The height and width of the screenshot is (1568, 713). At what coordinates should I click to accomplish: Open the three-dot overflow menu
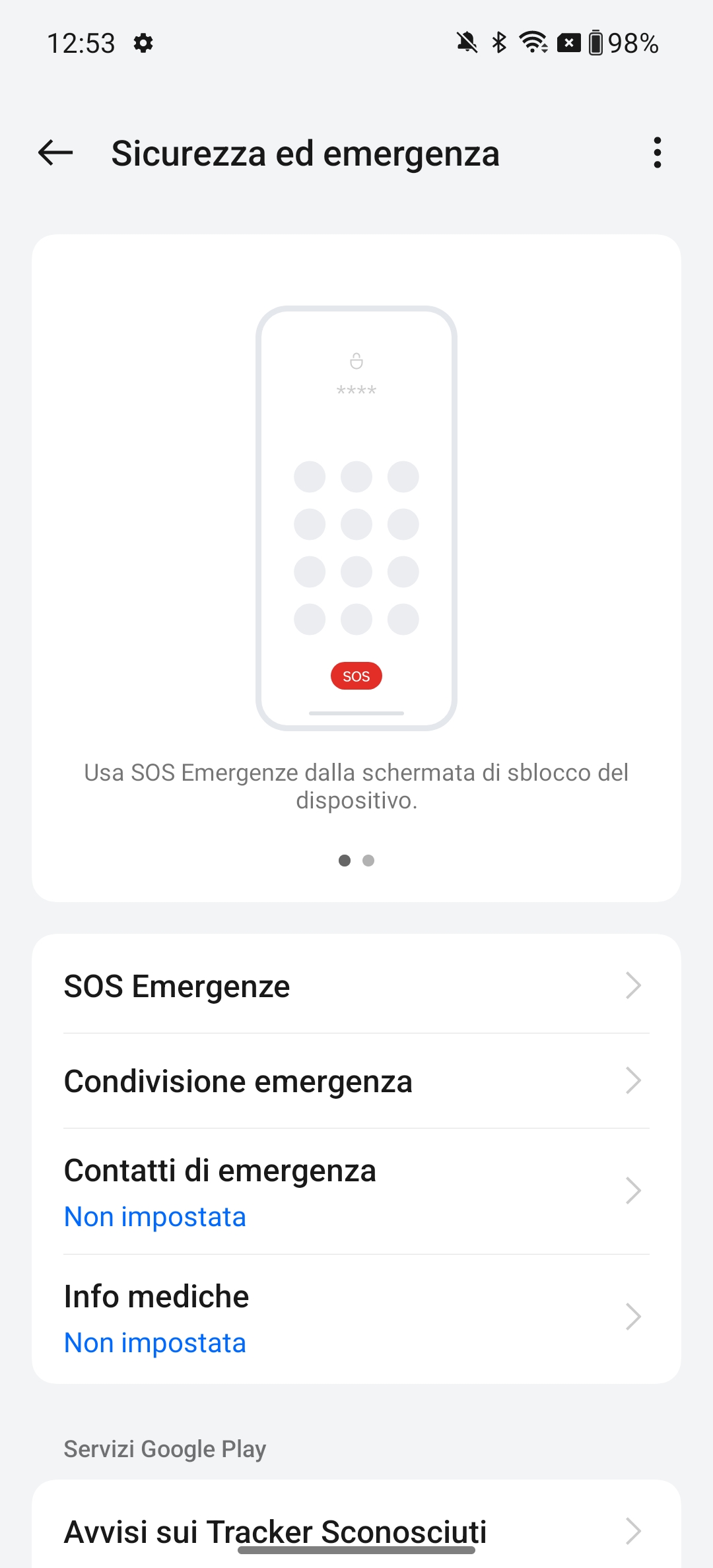click(657, 153)
